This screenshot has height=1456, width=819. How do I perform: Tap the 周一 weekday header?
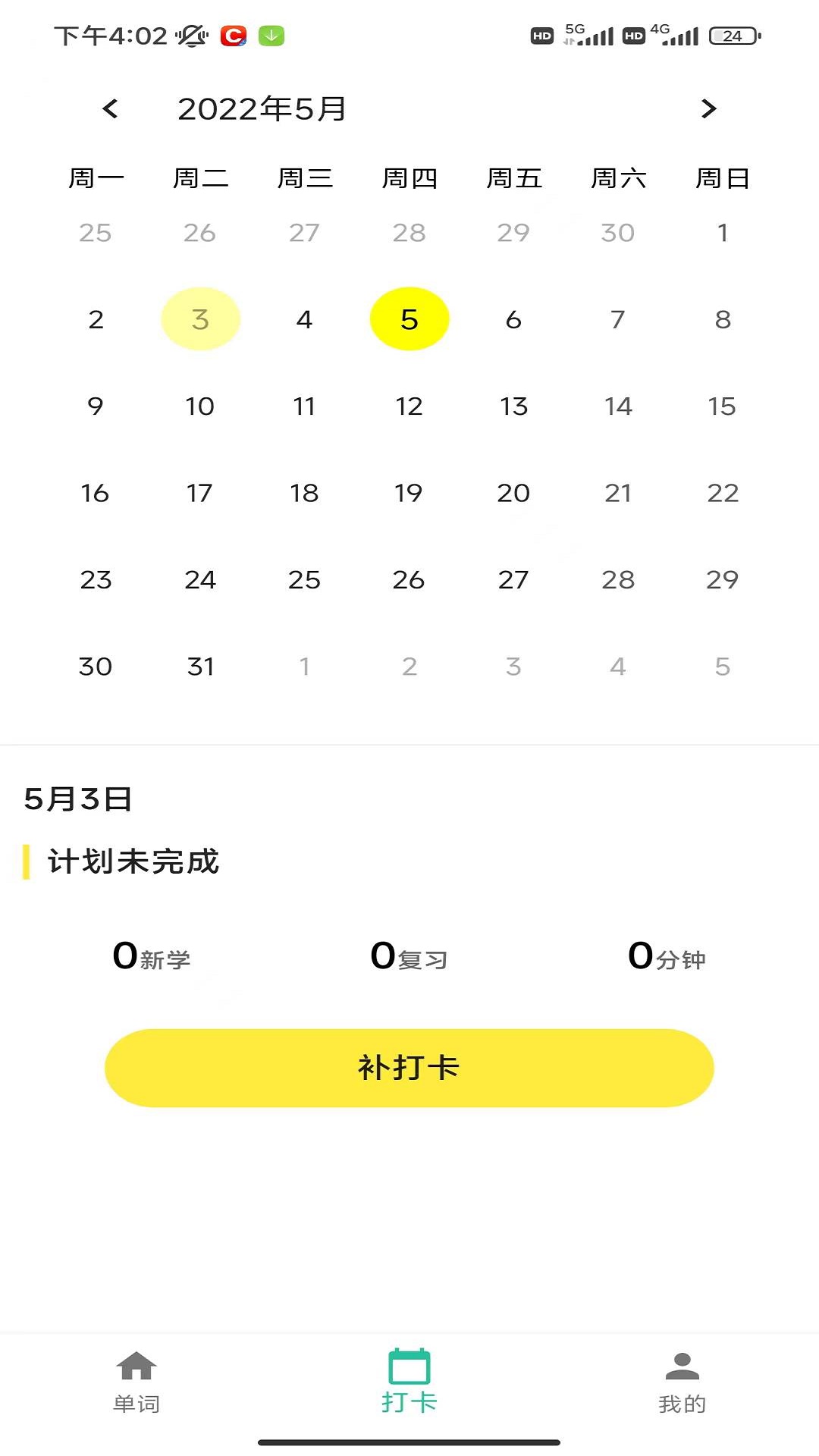pyautogui.click(x=96, y=177)
